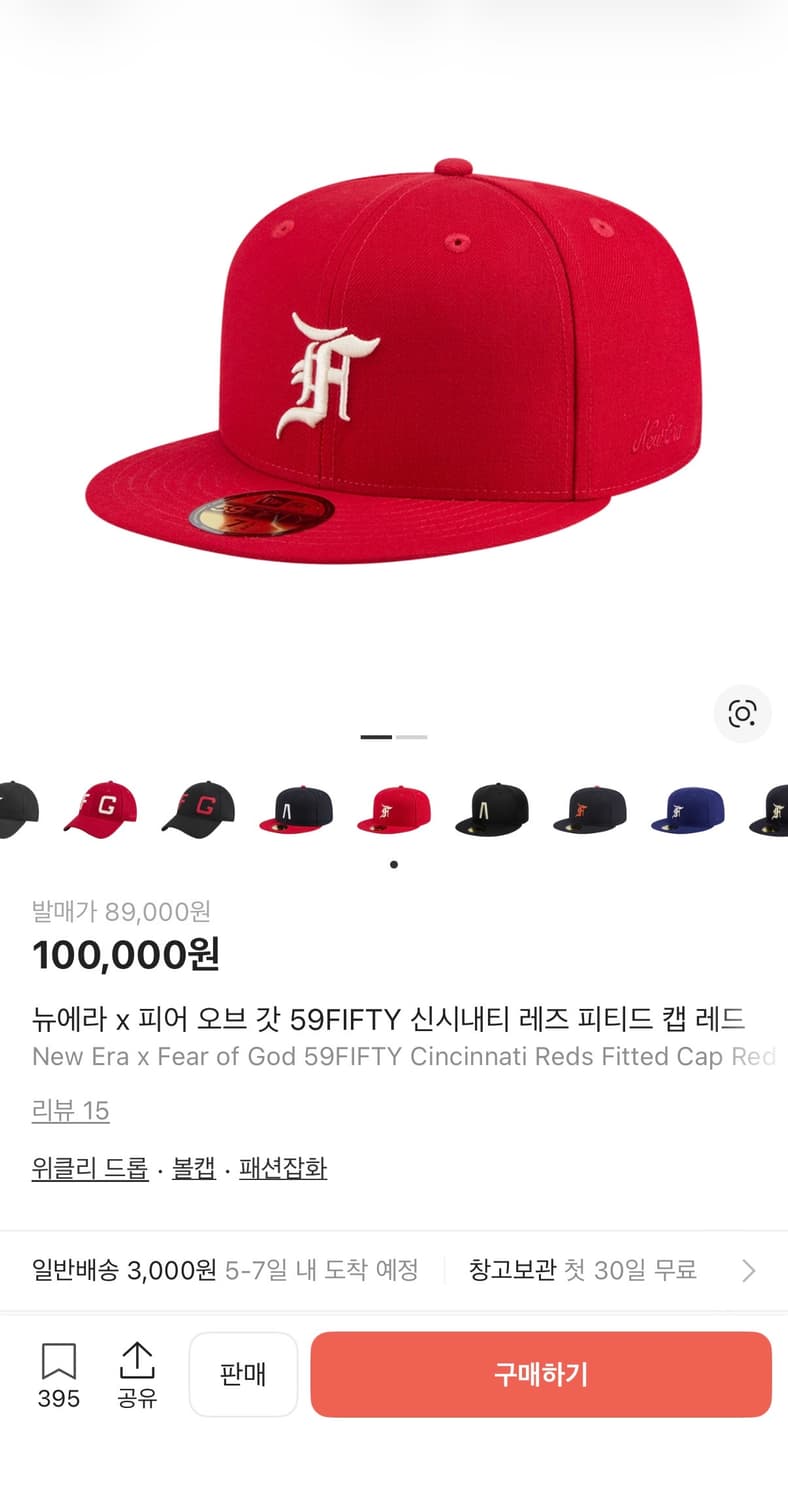Select the red cap thumbnail with gothic F

393,808
